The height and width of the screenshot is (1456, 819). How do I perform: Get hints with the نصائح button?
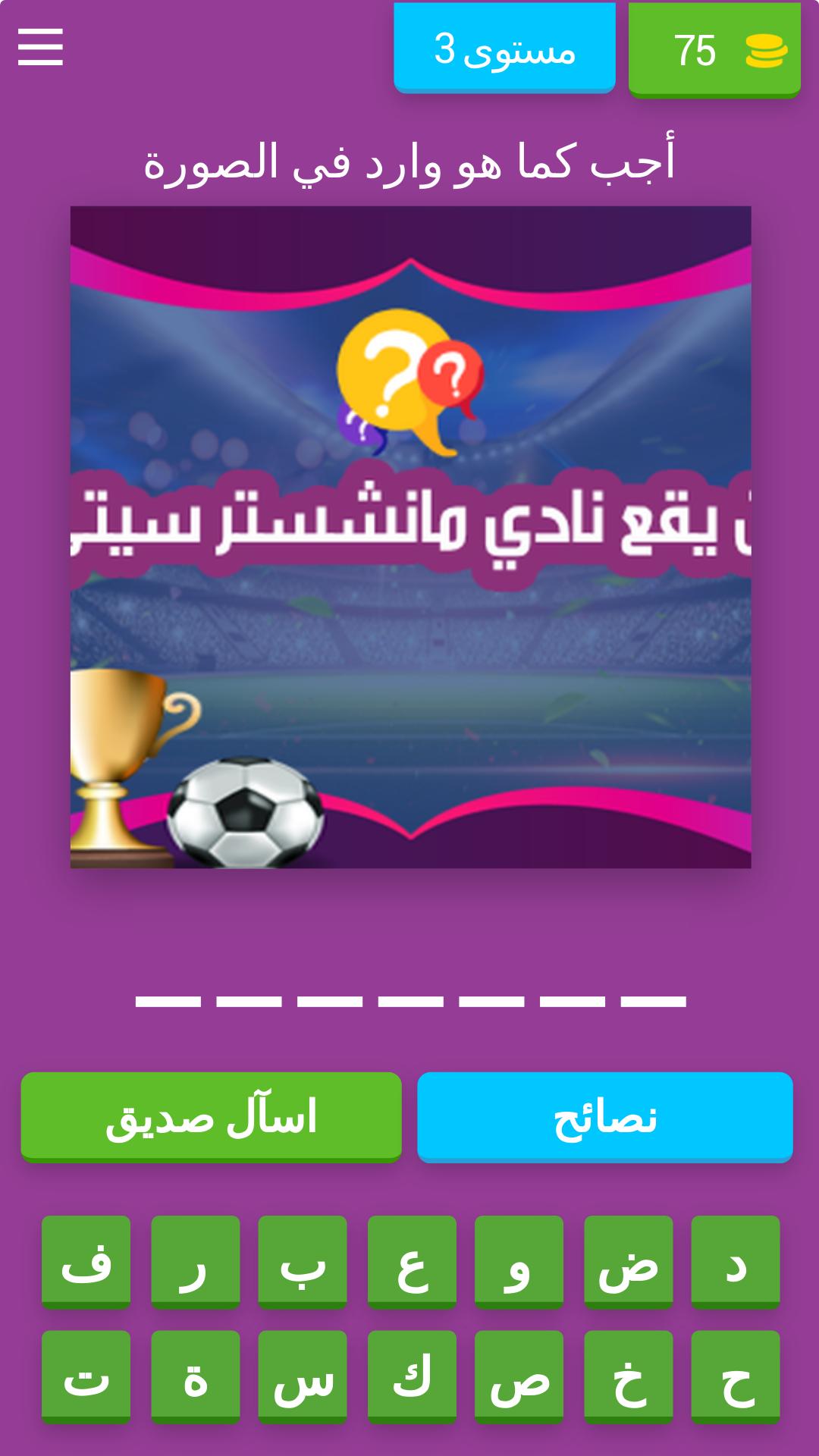605,1117
